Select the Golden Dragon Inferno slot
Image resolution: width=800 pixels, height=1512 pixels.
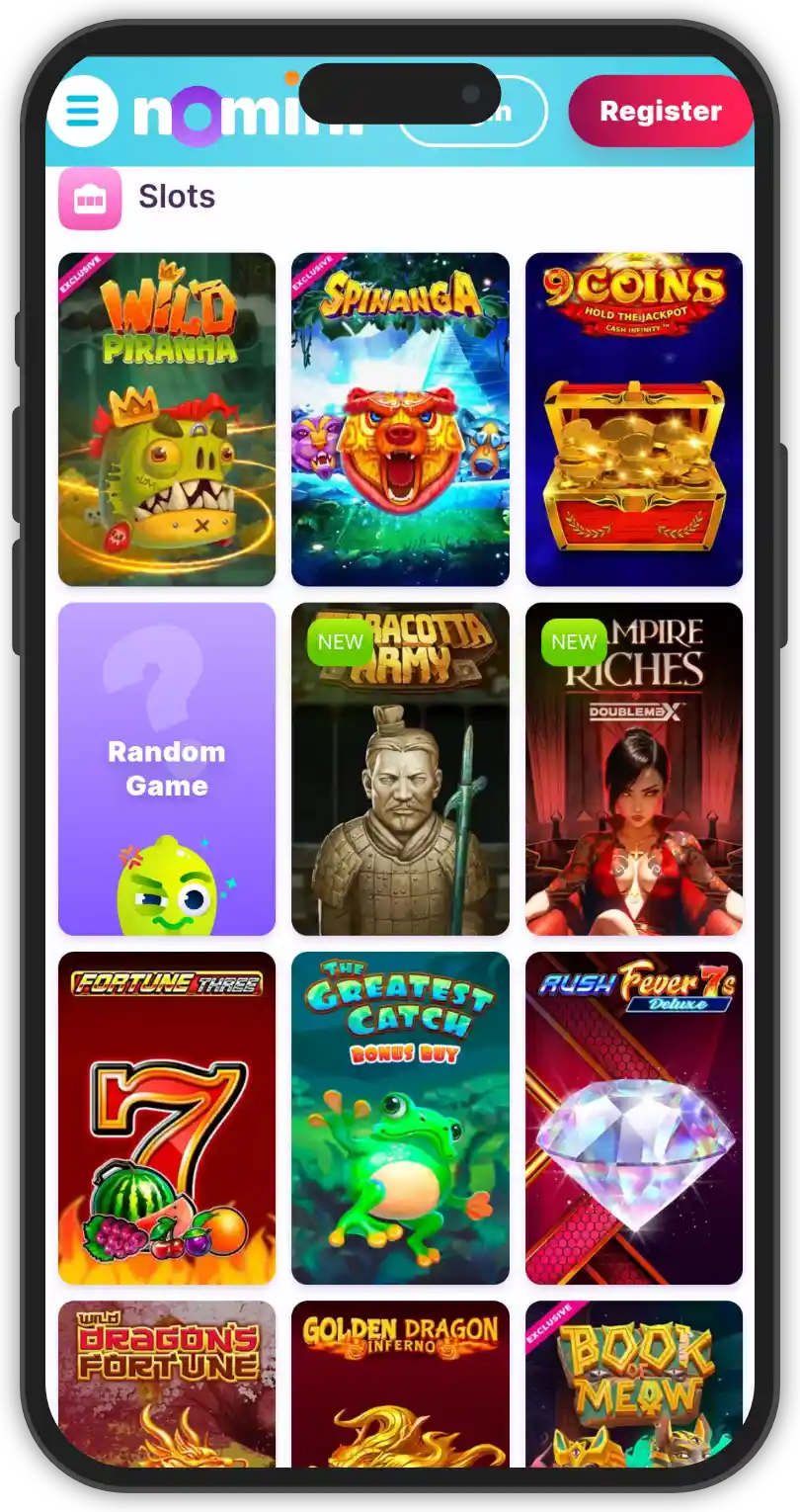click(400, 1384)
